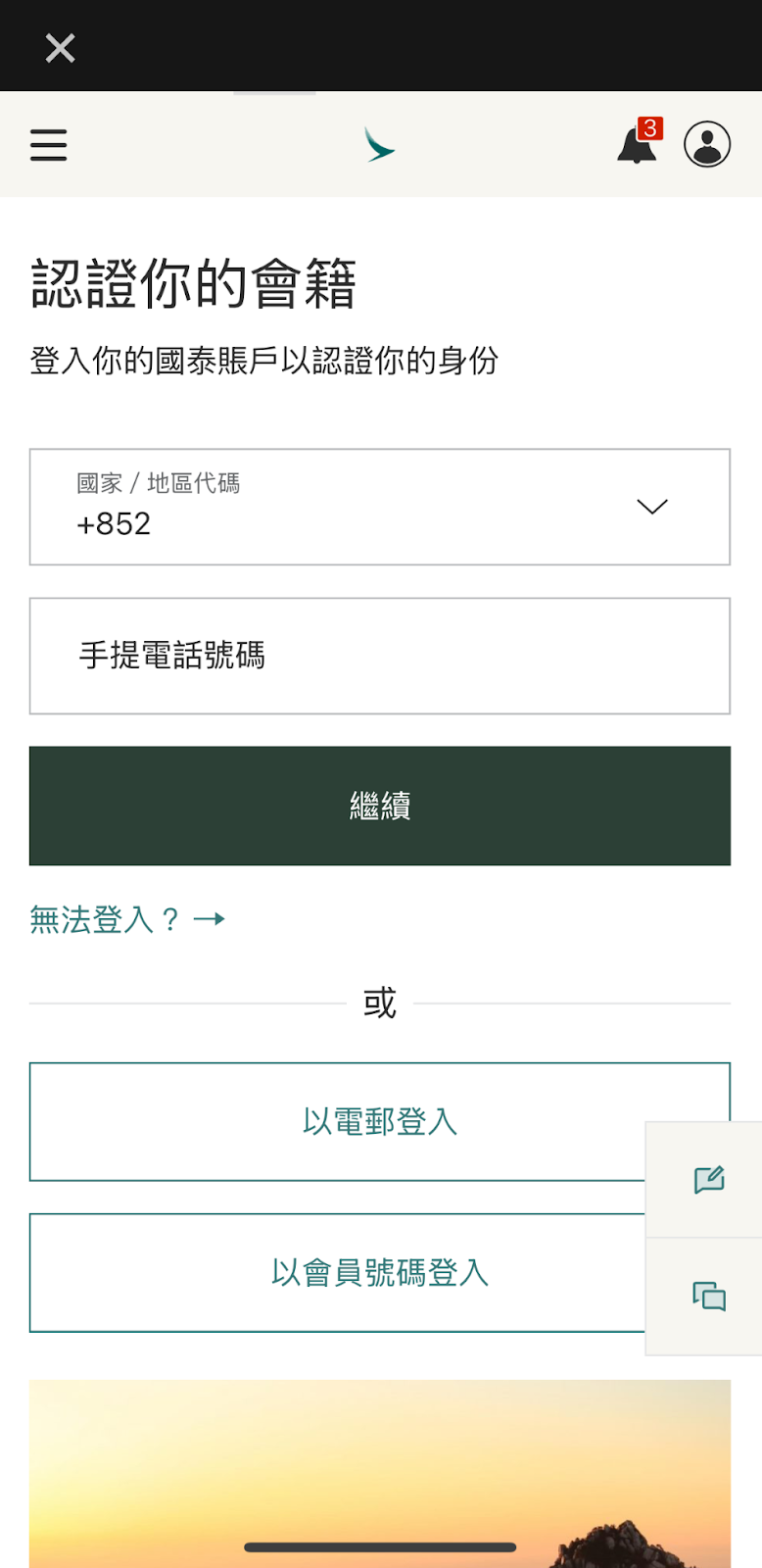
Task: Select the +852 country code value
Action: 115,523
